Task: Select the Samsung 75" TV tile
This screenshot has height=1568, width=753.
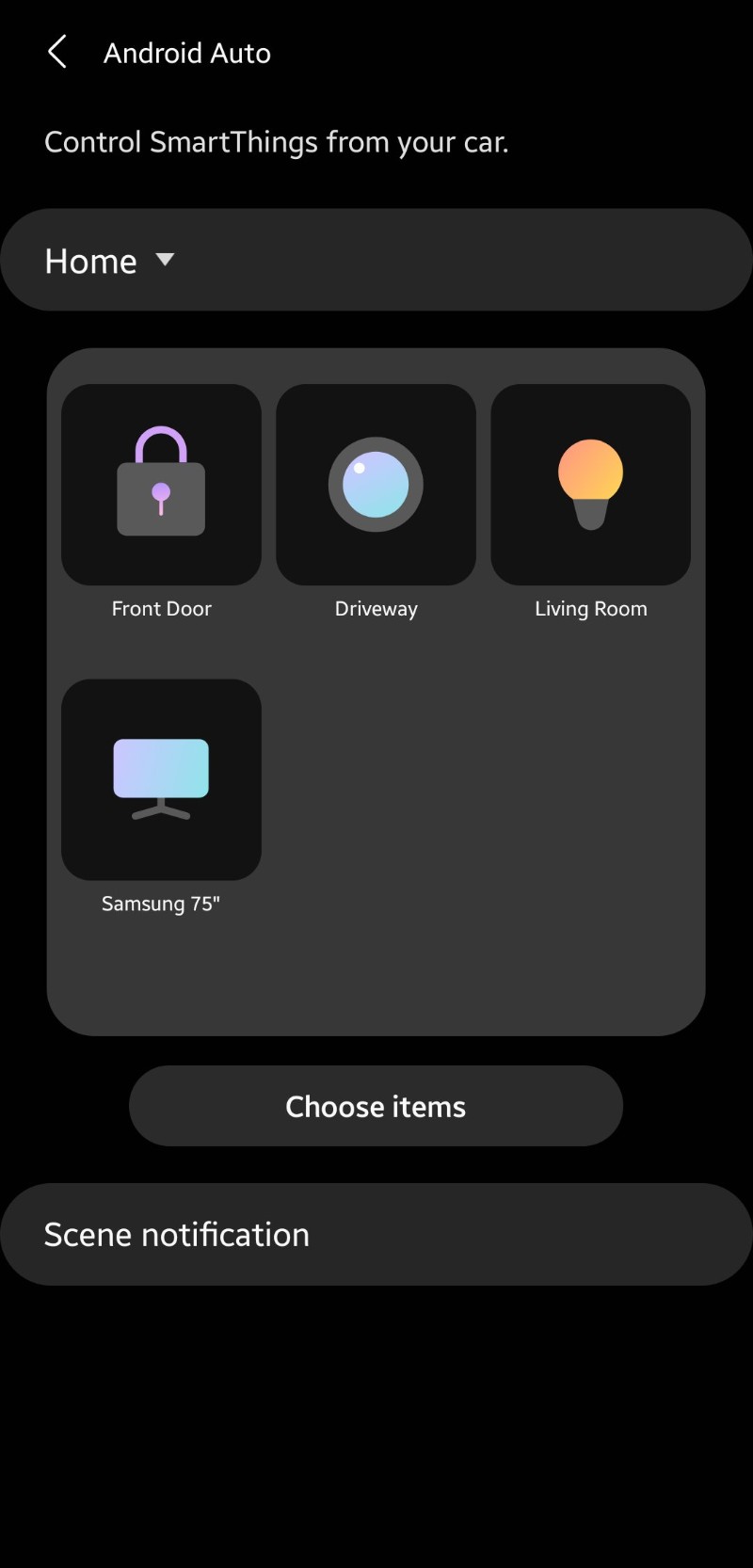Action: [x=161, y=779]
